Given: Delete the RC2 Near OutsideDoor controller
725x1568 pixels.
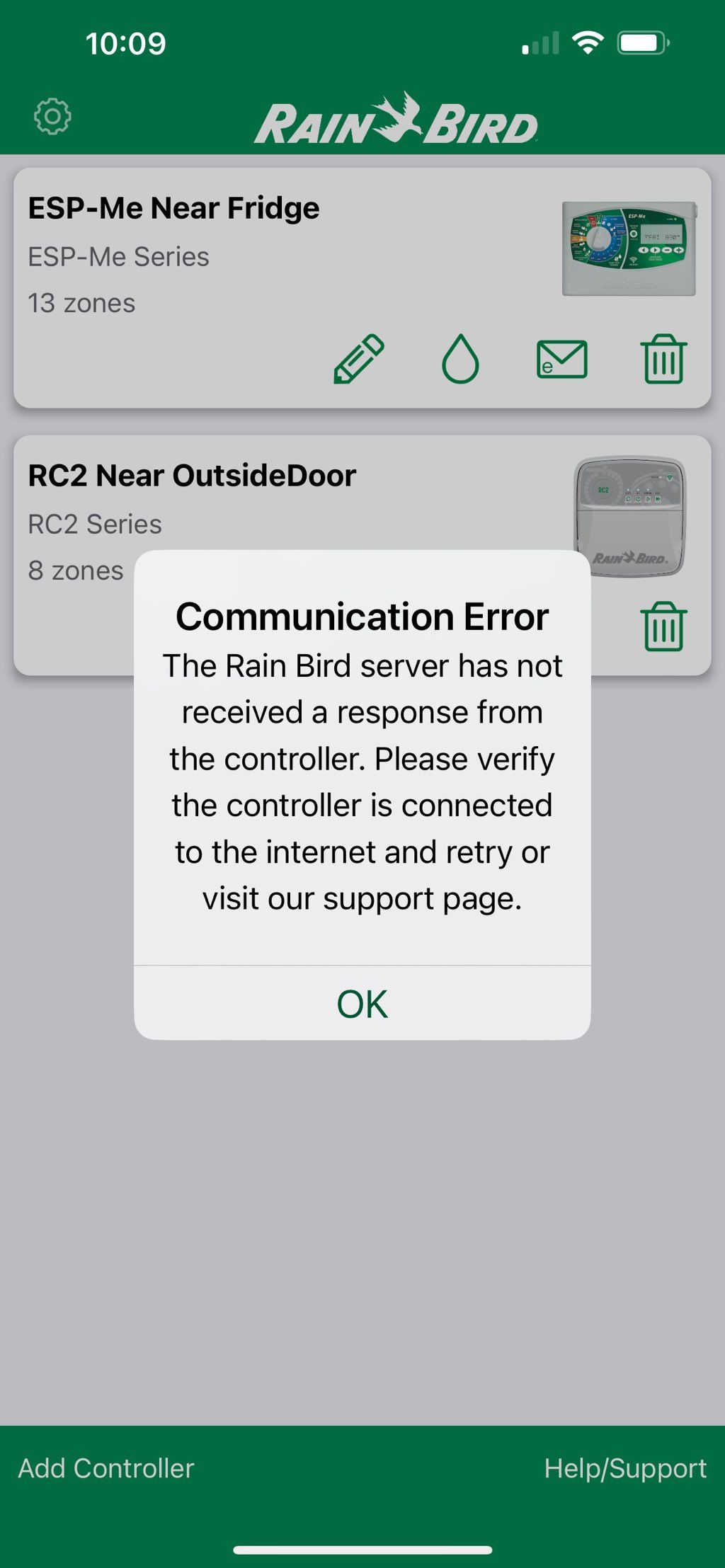Looking at the screenshot, I should tap(663, 626).
